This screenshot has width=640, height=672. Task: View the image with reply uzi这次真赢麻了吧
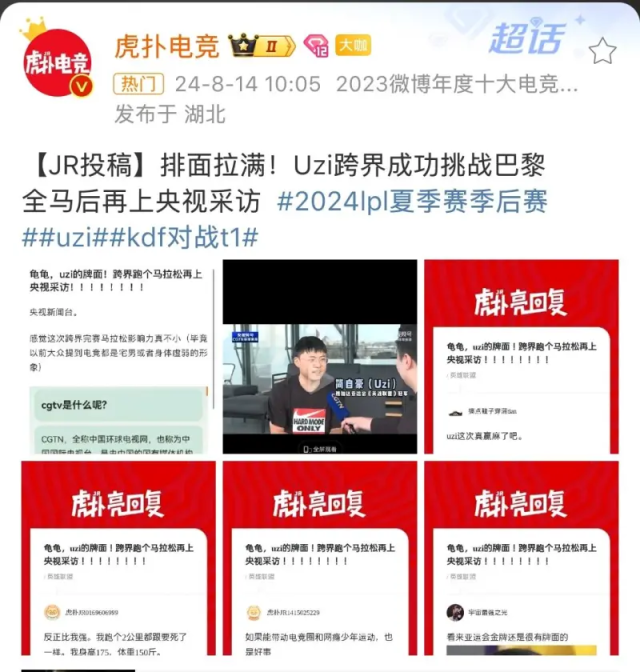click(x=520, y=356)
